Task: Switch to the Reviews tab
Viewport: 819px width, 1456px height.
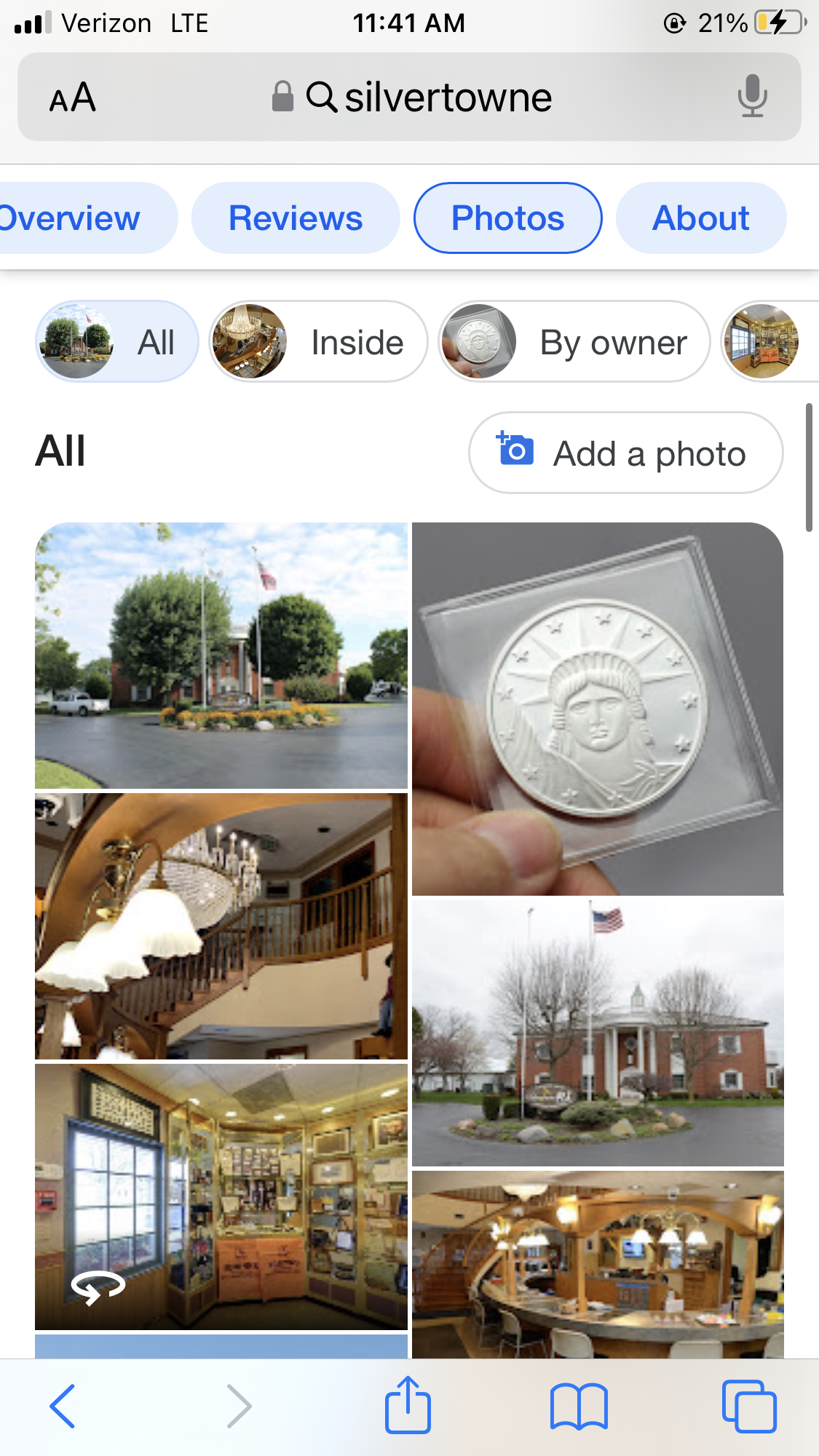Action: 296,218
